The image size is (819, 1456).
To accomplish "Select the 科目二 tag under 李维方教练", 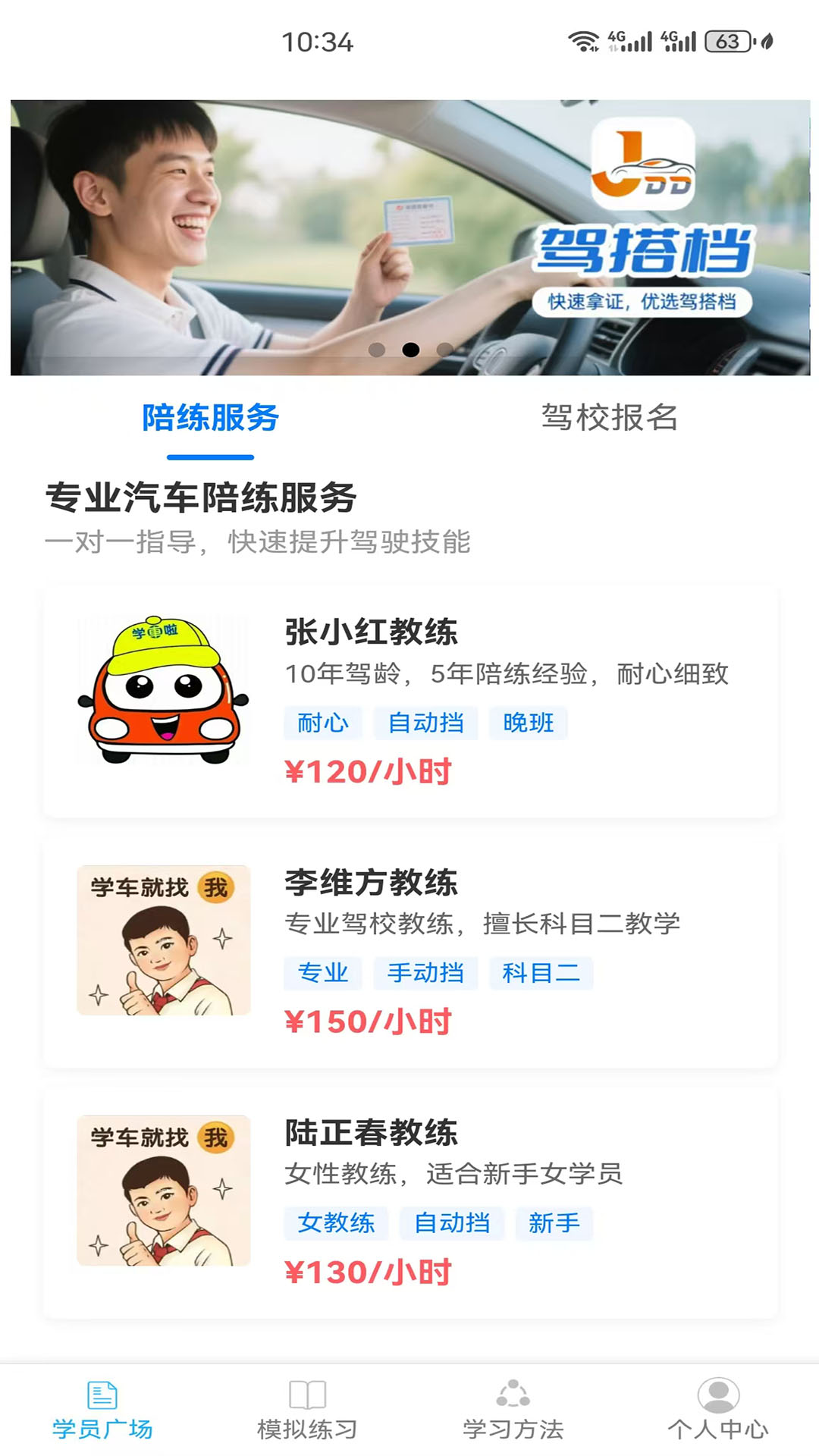I will point(539,974).
